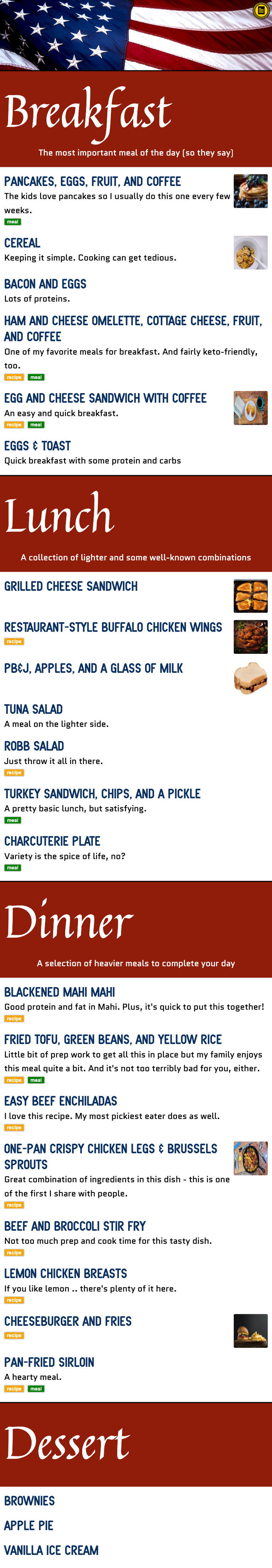Open Easy Beef Enchiladas
The width and height of the screenshot is (272, 1568).
click(60, 1101)
